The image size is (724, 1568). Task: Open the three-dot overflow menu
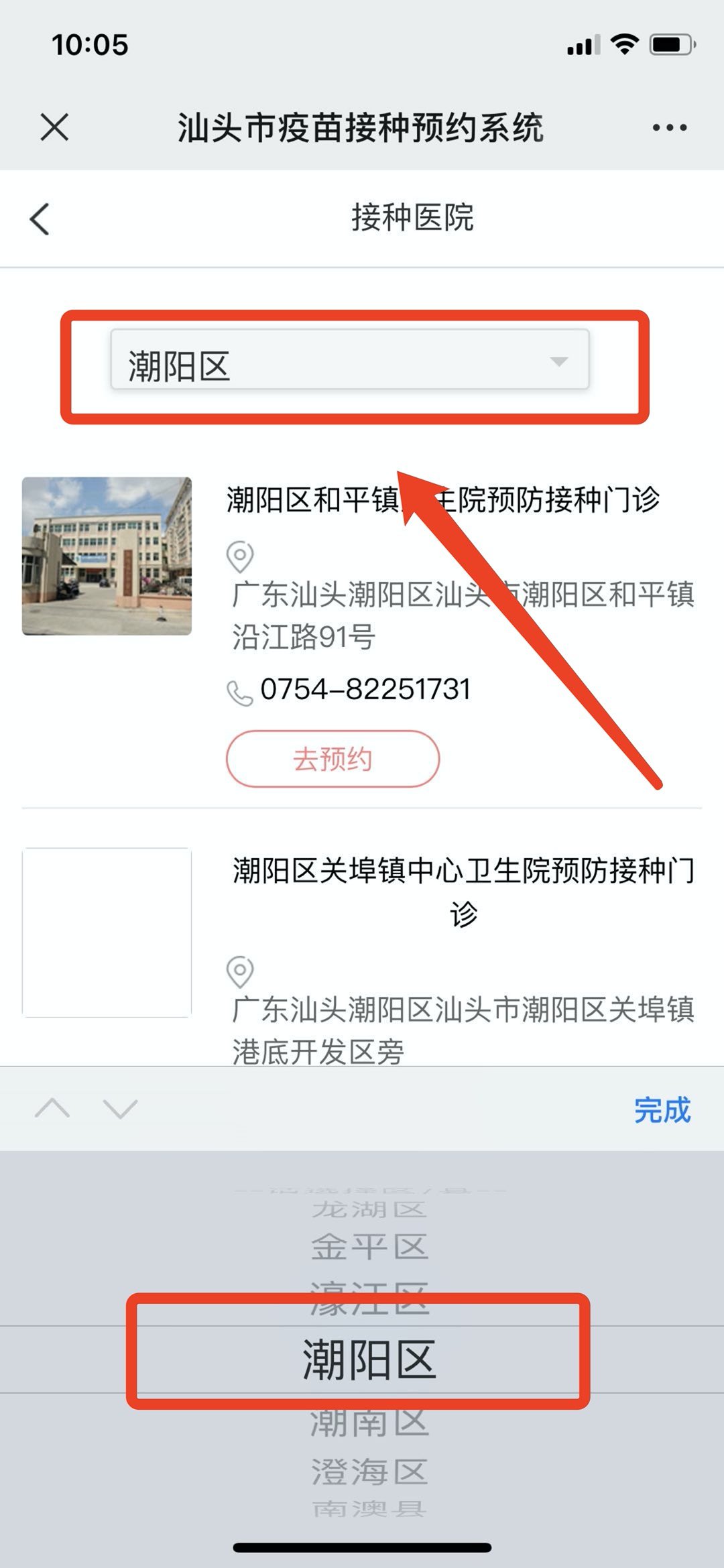(x=669, y=127)
